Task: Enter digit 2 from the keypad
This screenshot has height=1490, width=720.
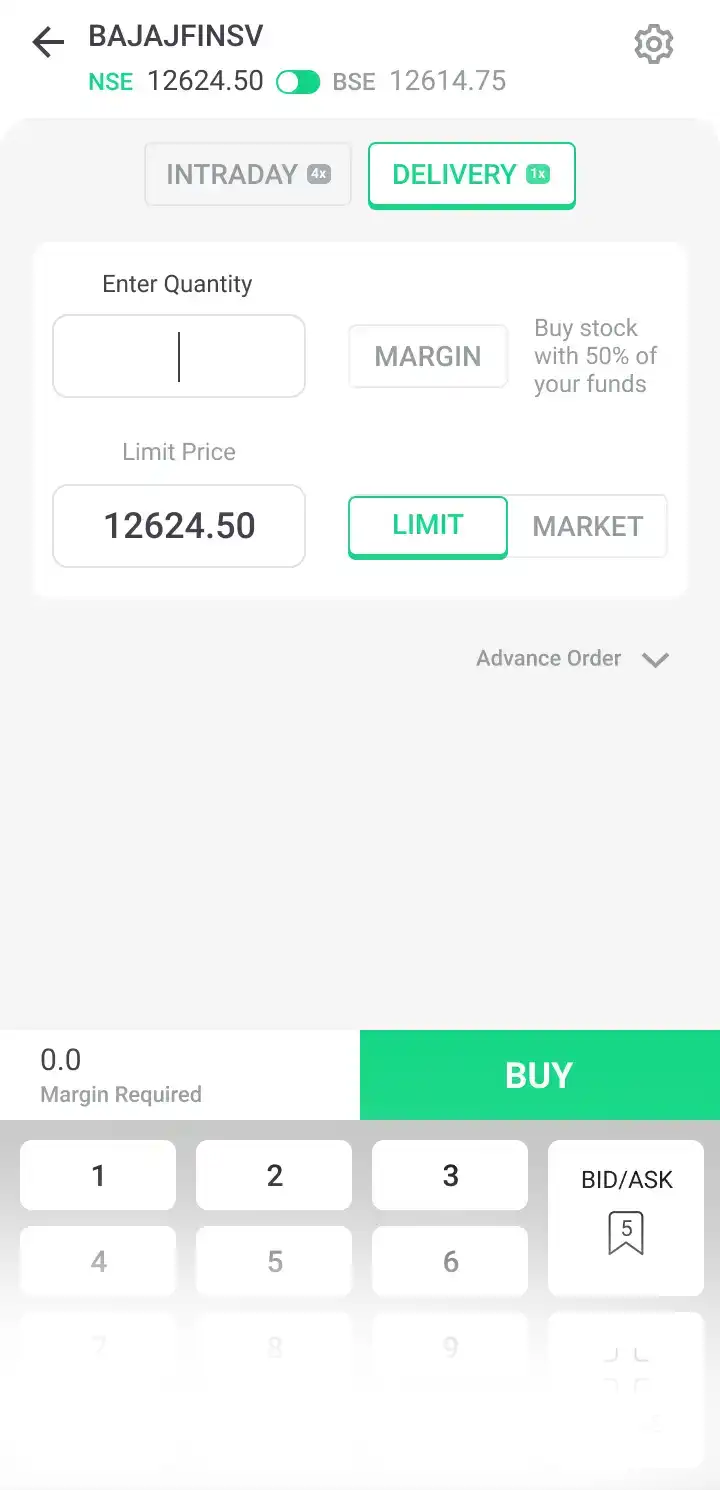Action: tap(274, 1175)
